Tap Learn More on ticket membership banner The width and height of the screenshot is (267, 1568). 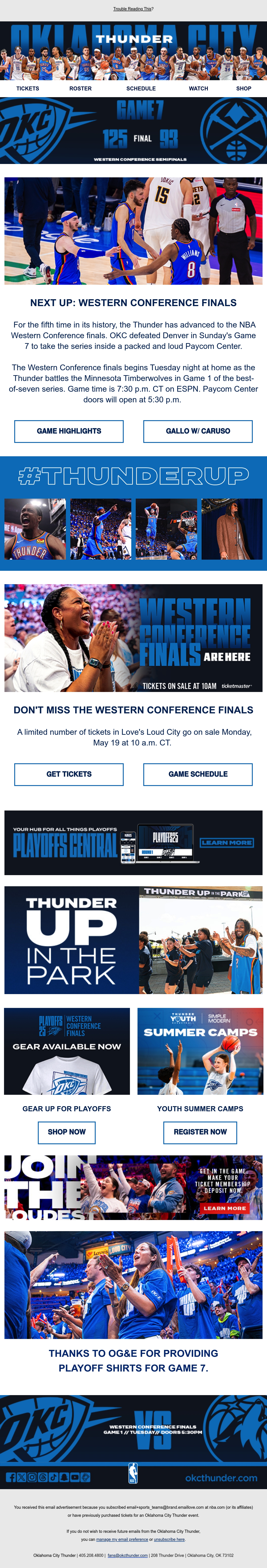225,1208
